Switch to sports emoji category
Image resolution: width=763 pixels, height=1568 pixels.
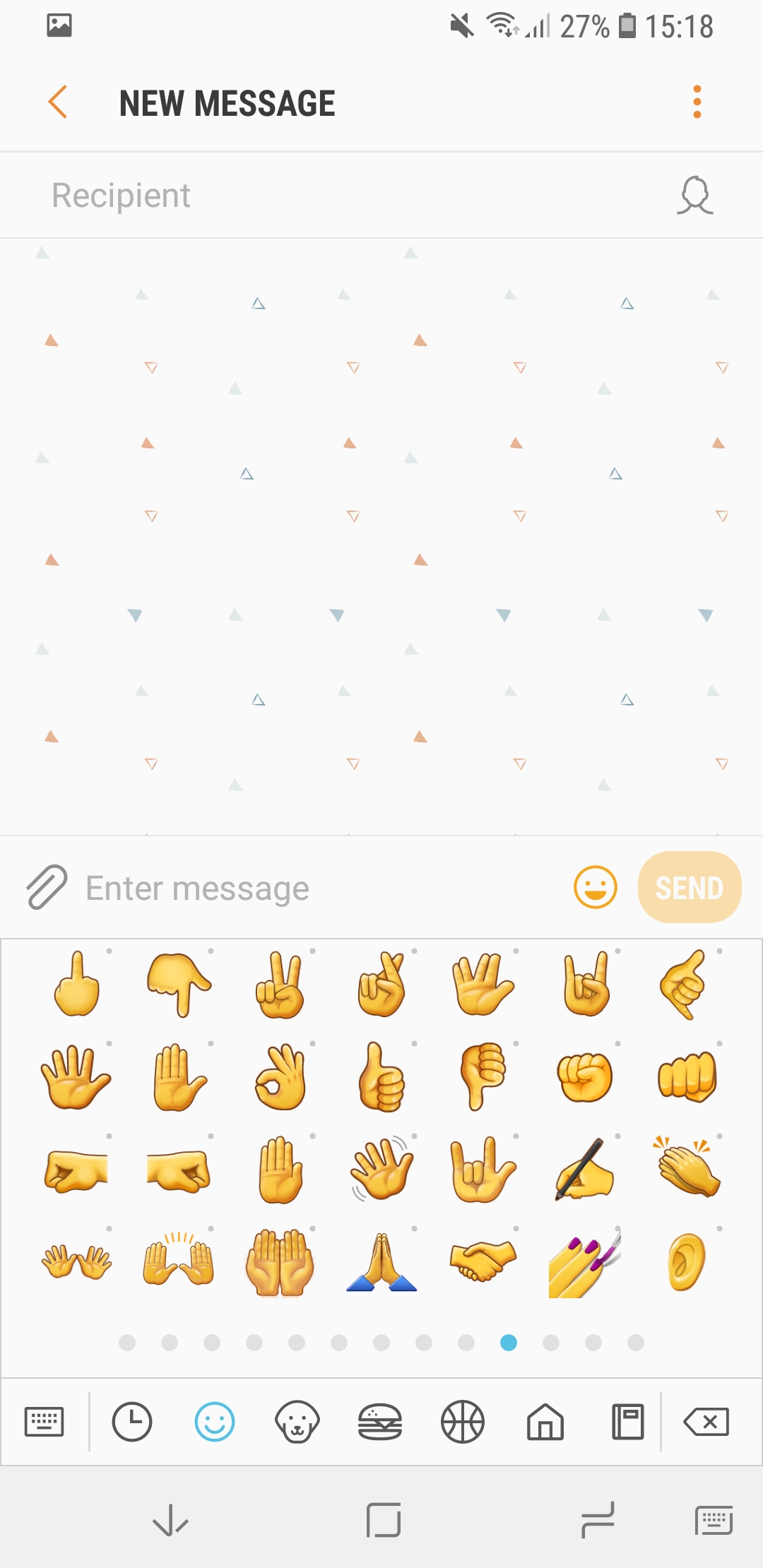[x=463, y=1421]
